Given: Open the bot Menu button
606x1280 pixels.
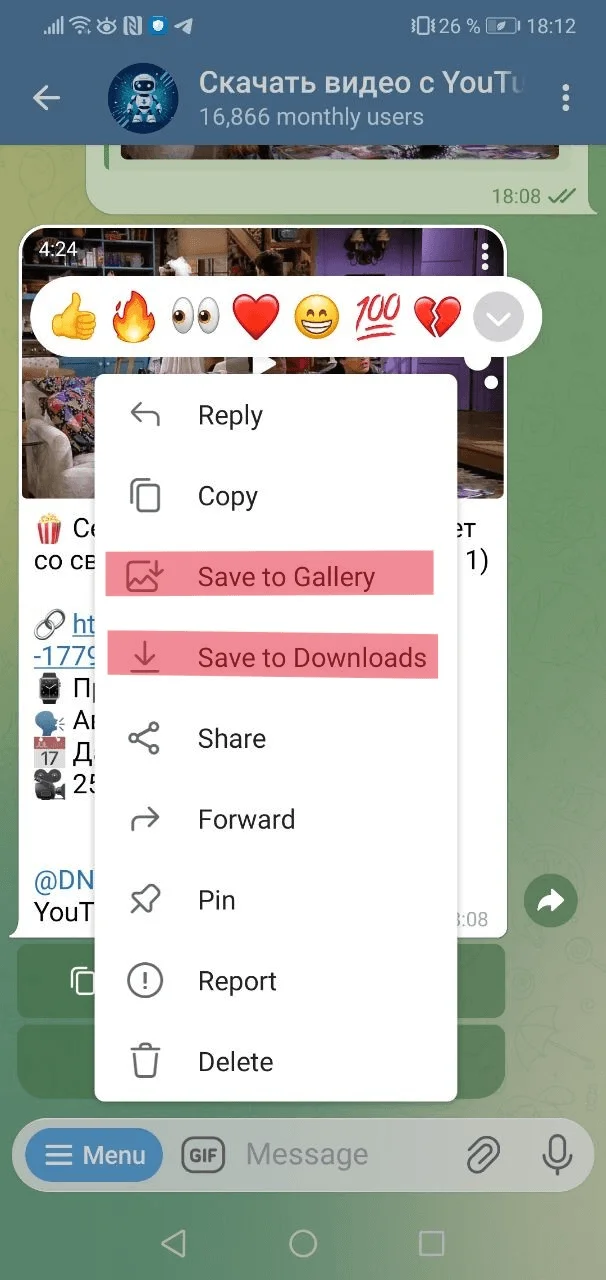Looking at the screenshot, I should coord(95,1156).
